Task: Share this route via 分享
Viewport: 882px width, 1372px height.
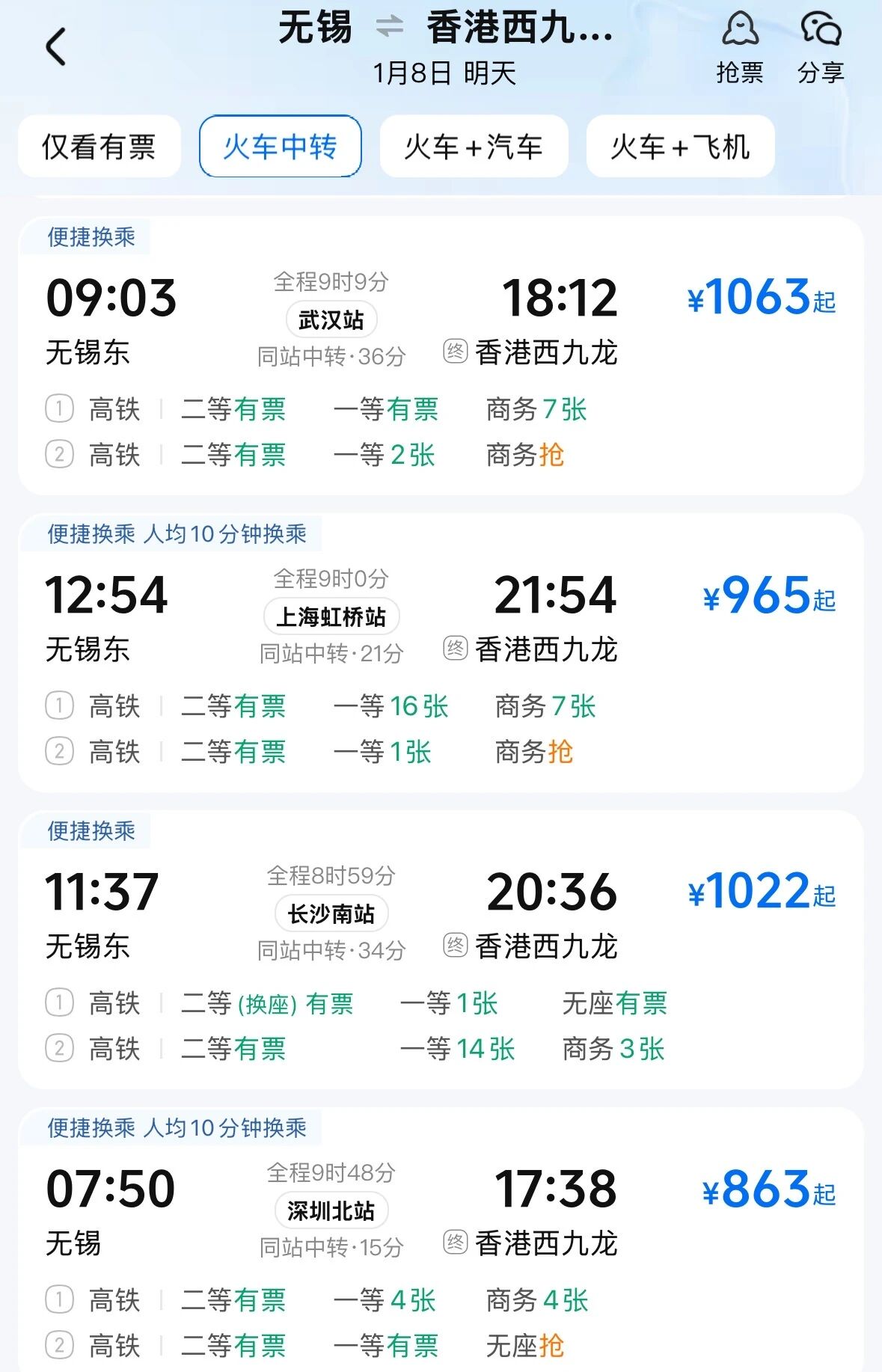Action: 821,48
